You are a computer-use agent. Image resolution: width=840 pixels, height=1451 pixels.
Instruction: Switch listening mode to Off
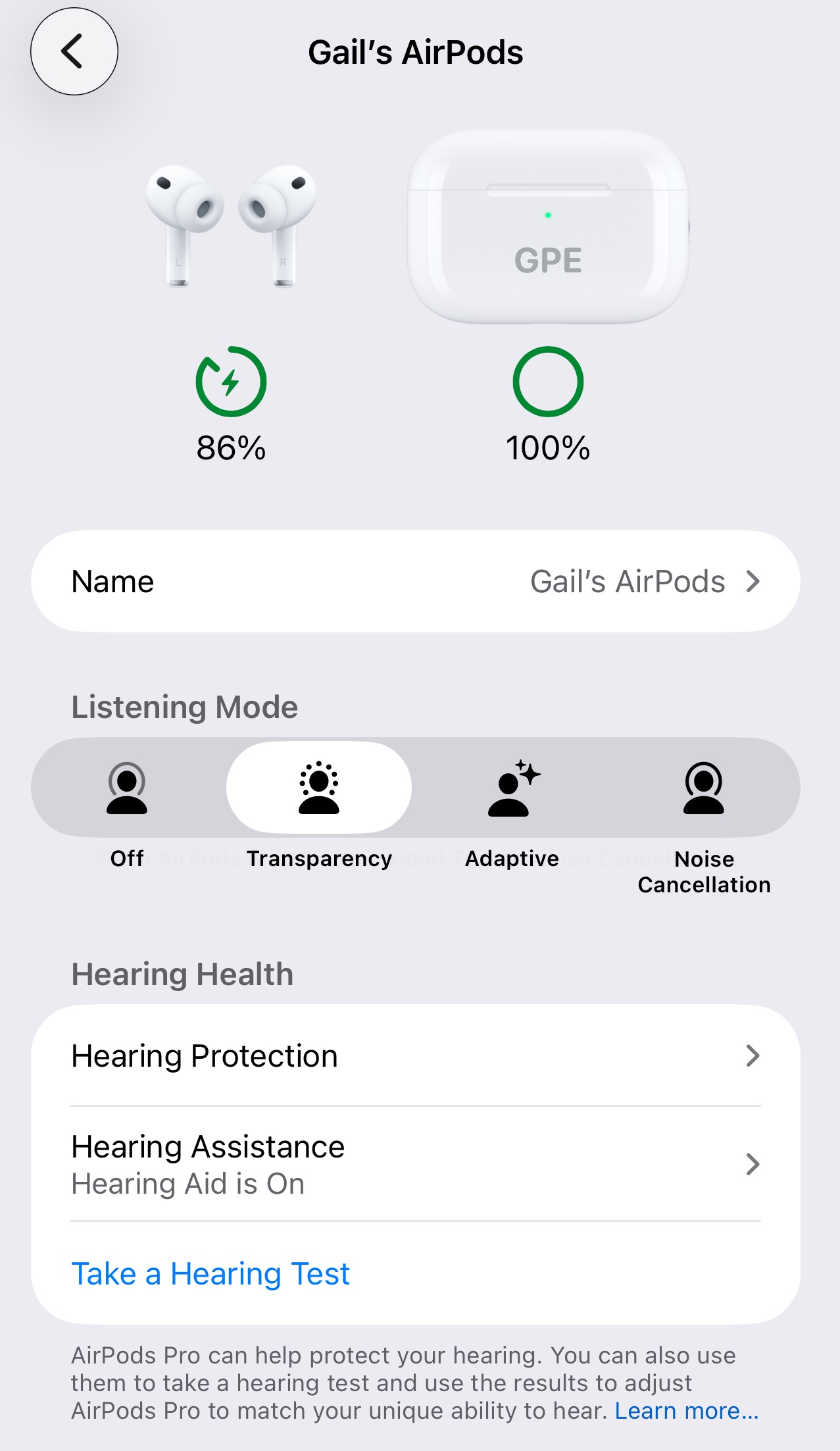pyautogui.click(x=127, y=788)
